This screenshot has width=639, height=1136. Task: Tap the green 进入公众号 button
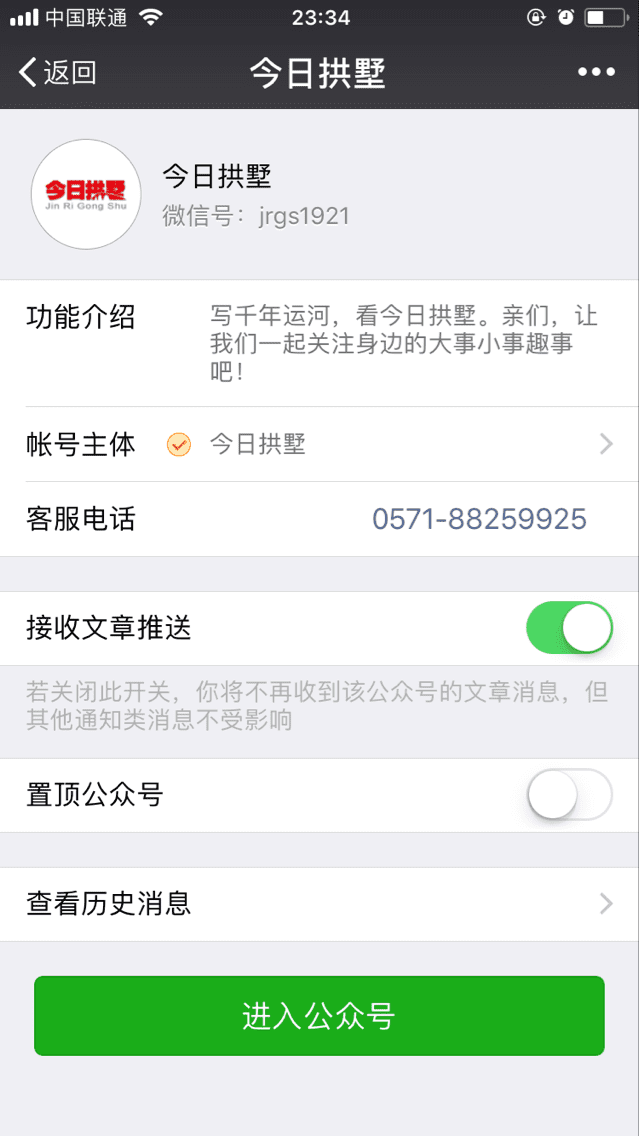320,1016
